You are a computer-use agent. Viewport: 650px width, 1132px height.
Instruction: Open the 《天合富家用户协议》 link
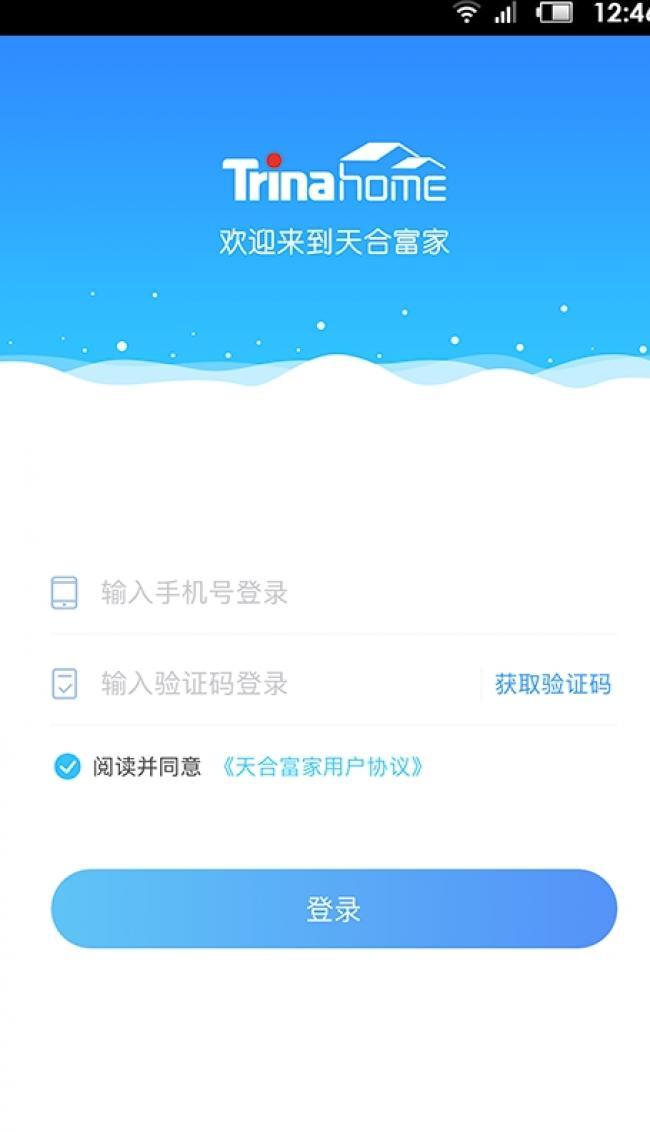click(321, 767)
